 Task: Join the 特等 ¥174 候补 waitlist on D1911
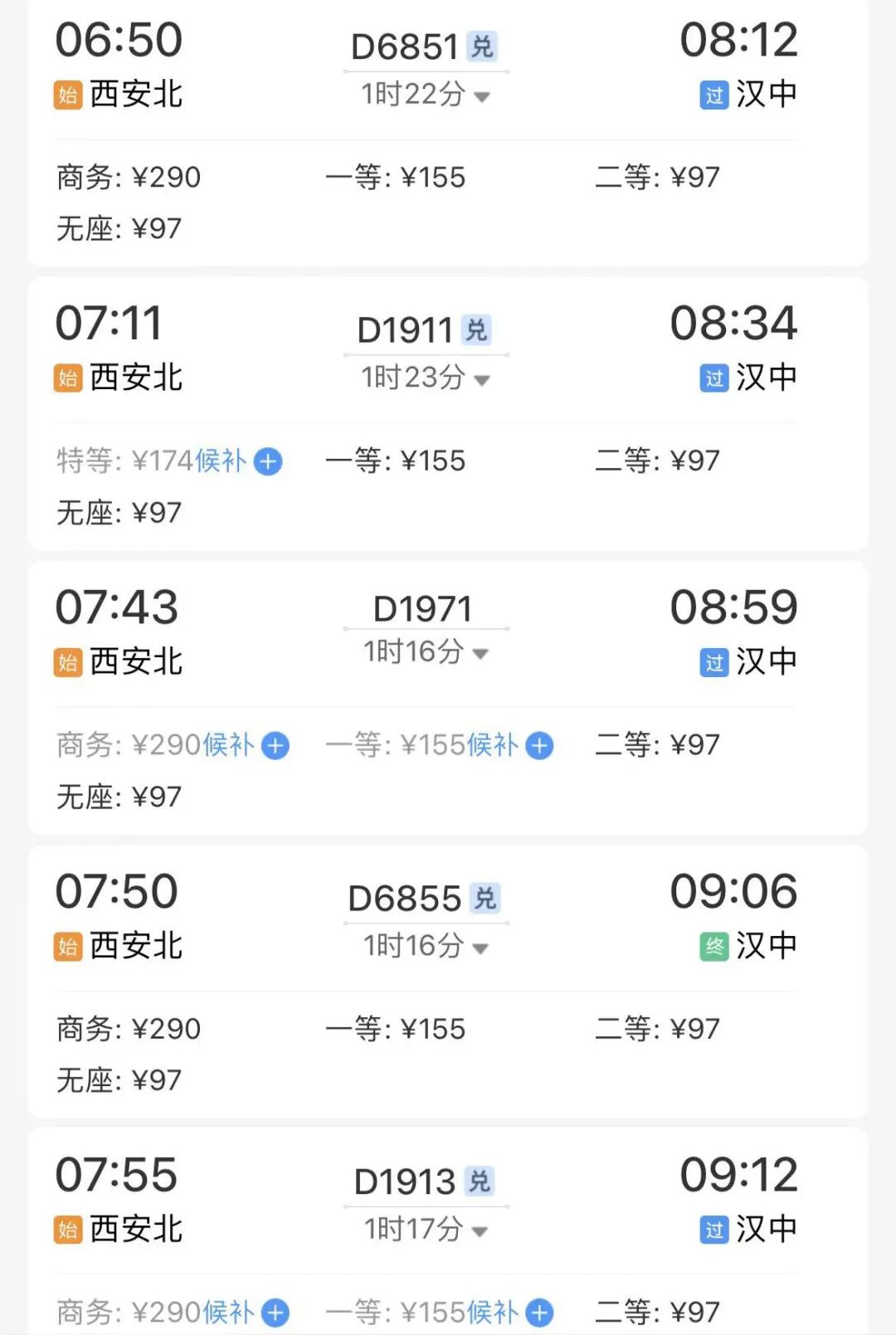pos(268,461)
